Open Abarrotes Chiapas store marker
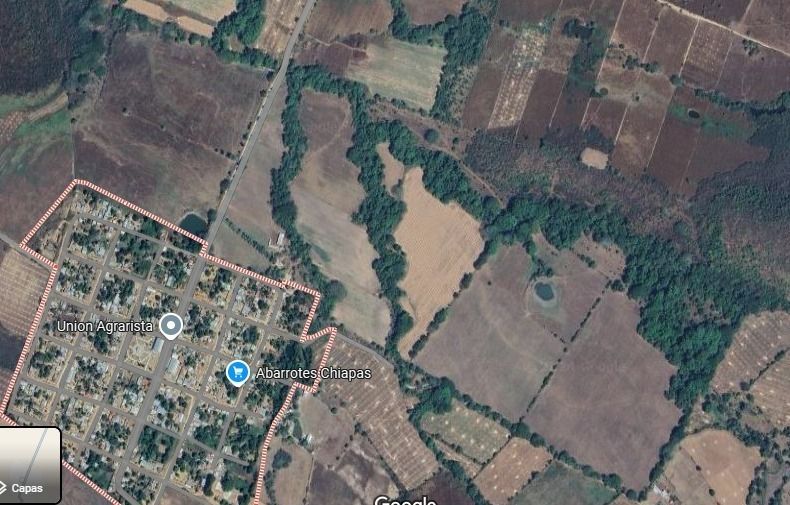The height and width of the screenshot is (505, 790). (x=237, y=372)
